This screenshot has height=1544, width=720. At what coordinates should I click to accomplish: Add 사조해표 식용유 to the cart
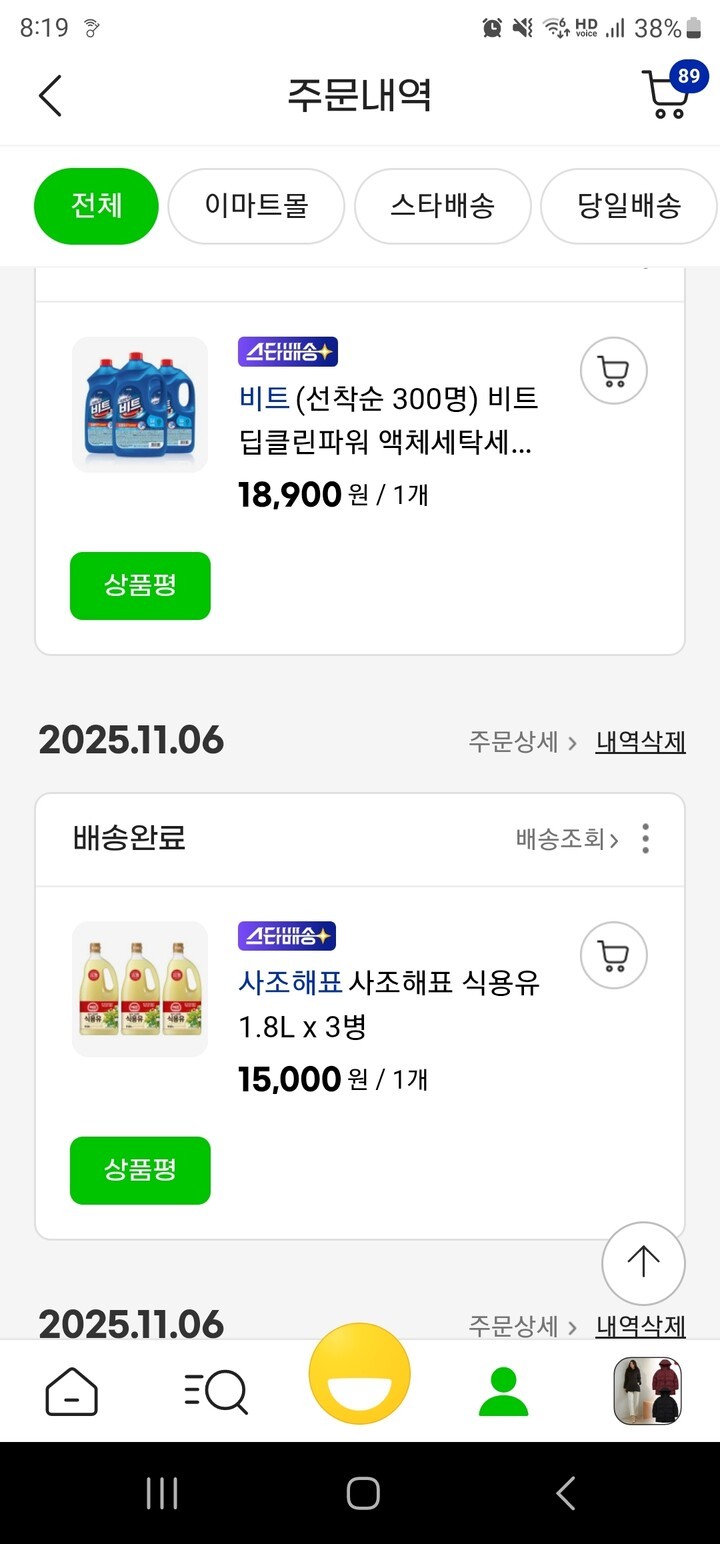coord(613,956)
